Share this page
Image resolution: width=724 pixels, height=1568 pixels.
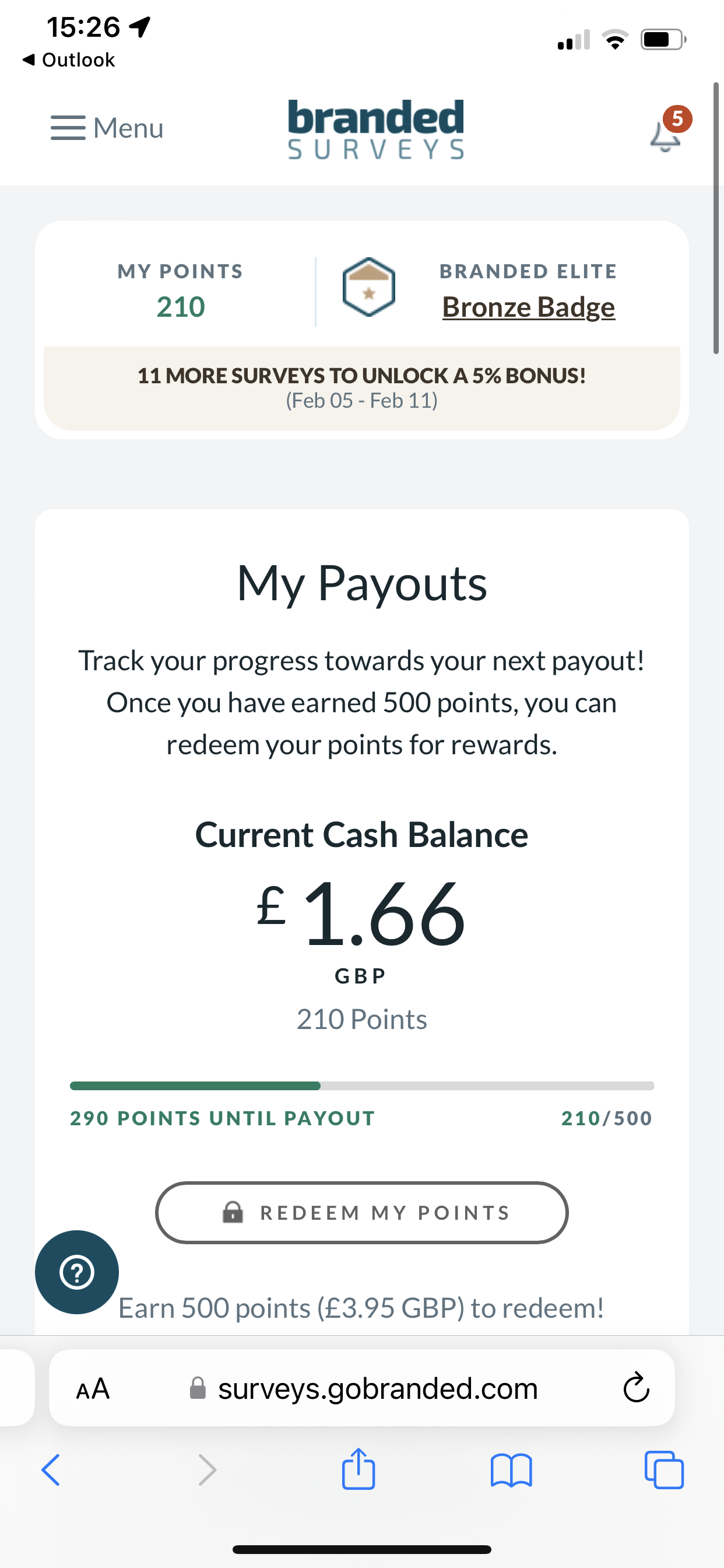click(359, 1469)
